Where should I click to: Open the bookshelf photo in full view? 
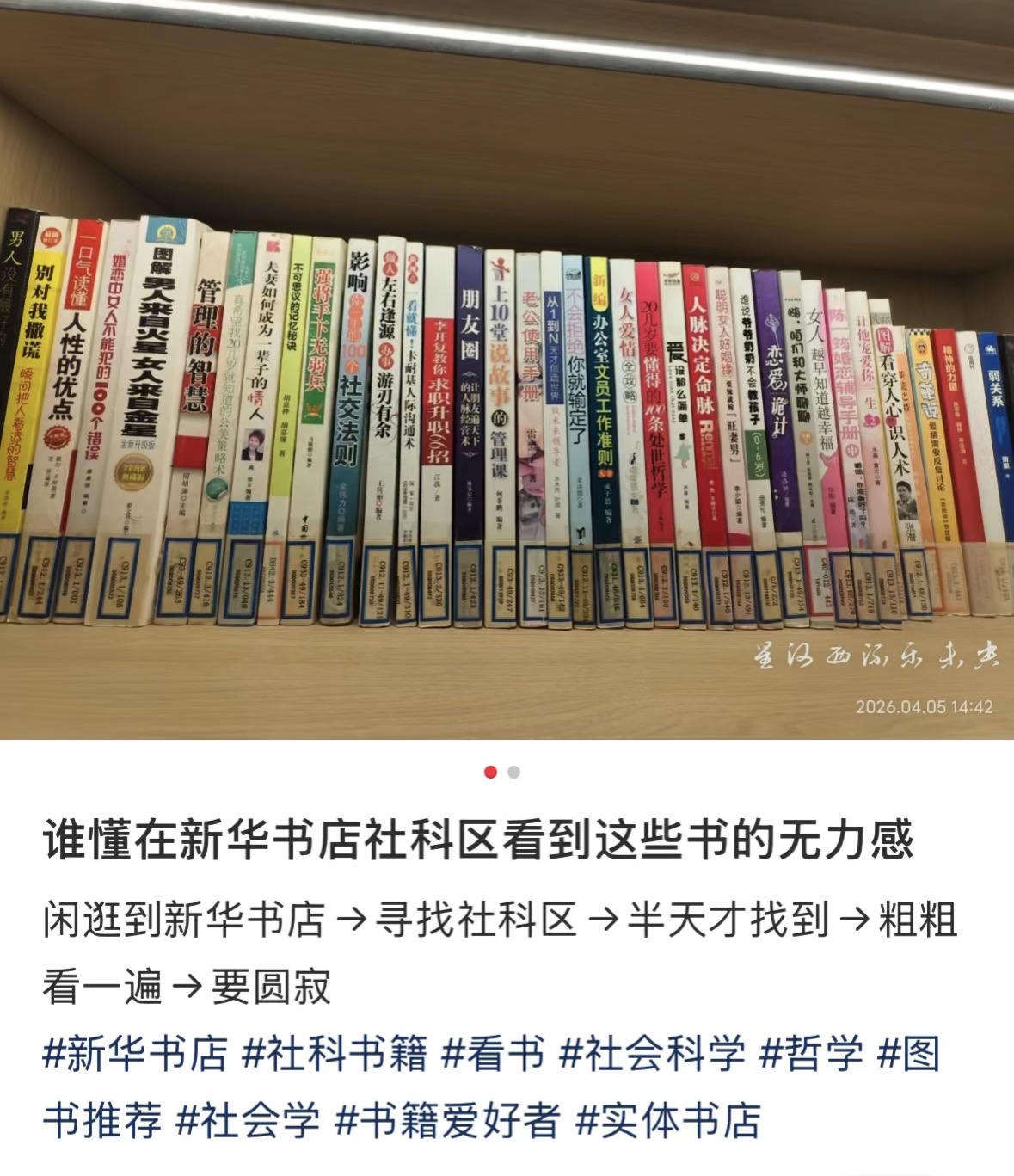507,370
